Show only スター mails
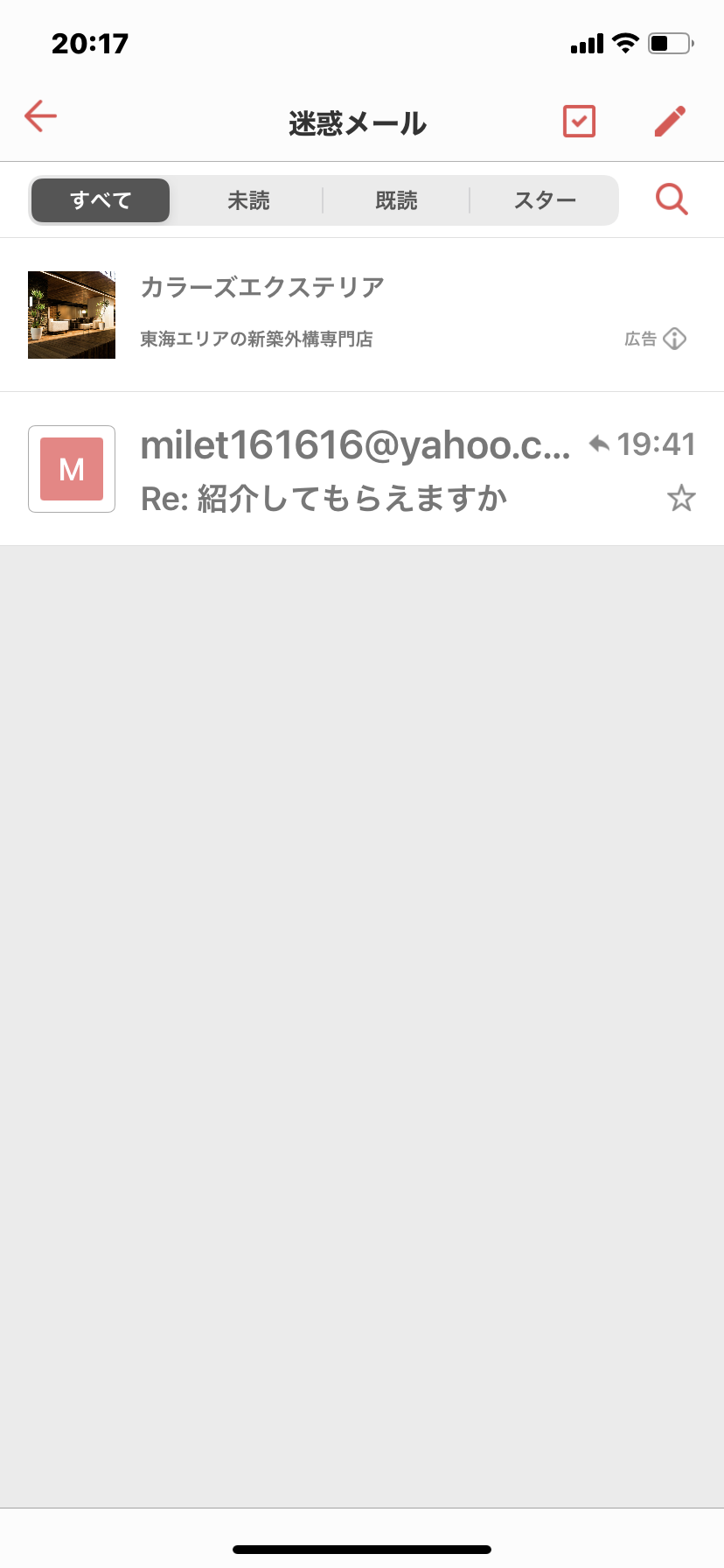This screenshot has height=1568, width=724. [x=545, y=200]
